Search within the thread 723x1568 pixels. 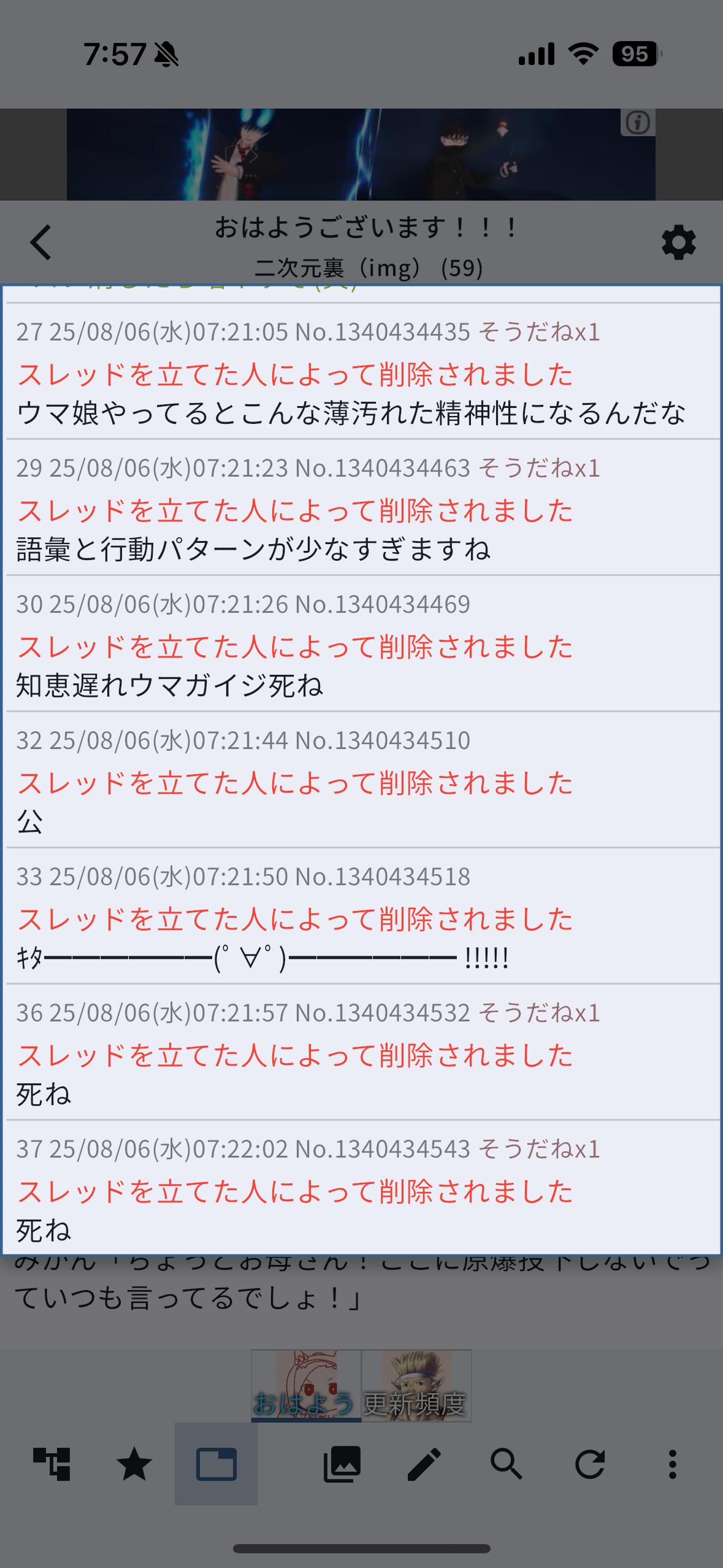[507, 1464]
